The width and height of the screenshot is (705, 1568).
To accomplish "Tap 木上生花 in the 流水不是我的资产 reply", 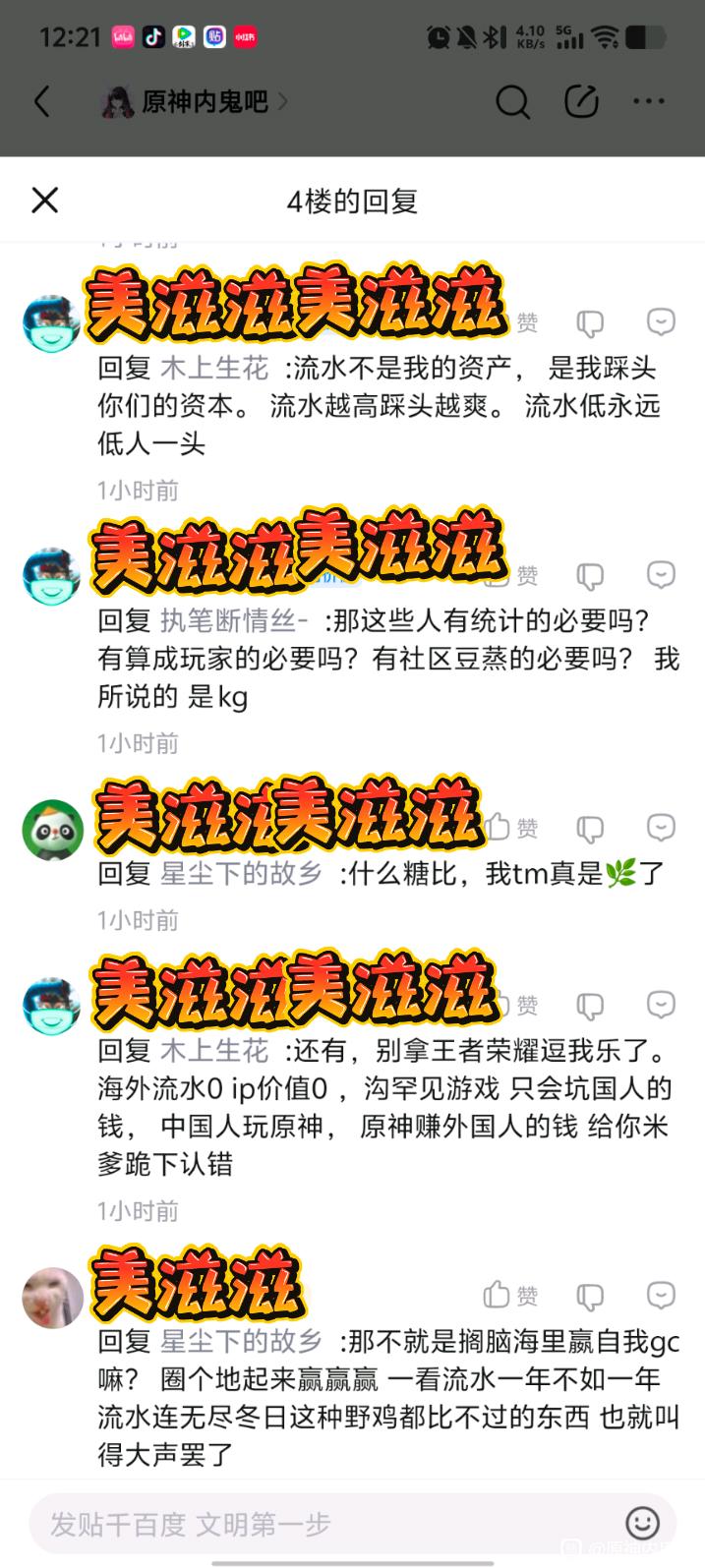I will 214,368.
